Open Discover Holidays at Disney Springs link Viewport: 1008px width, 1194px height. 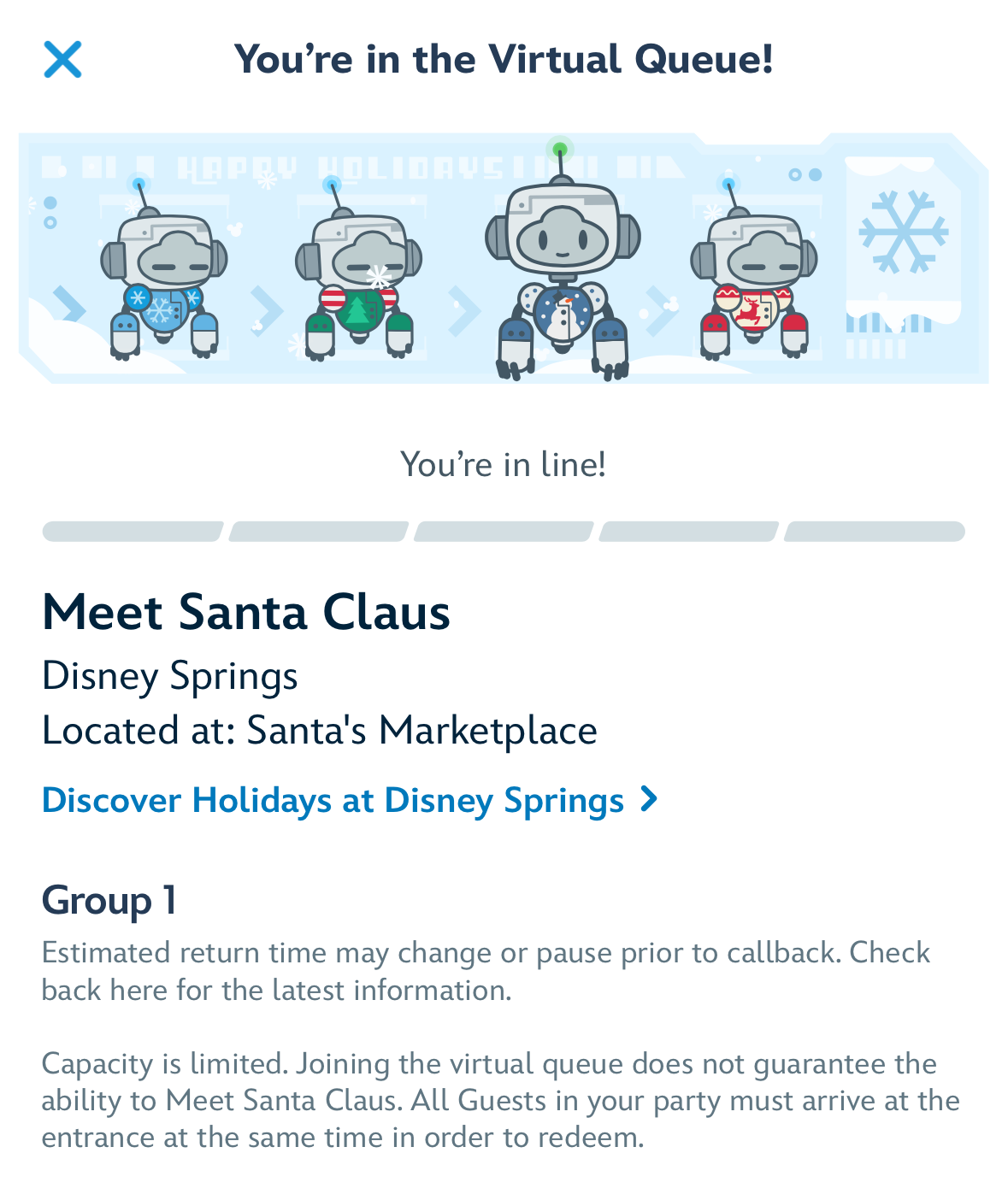(x=349, y=801)
